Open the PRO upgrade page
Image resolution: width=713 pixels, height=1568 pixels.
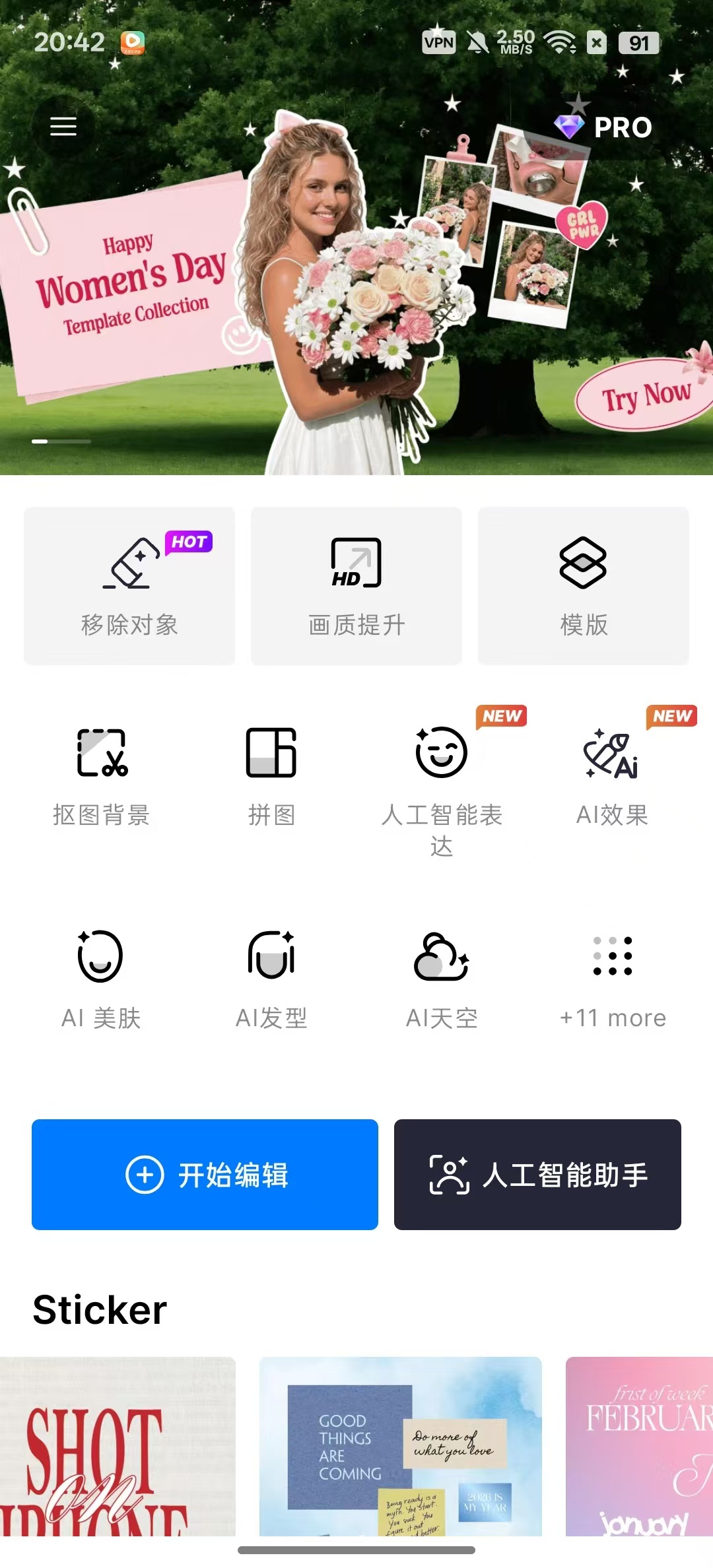603,127
